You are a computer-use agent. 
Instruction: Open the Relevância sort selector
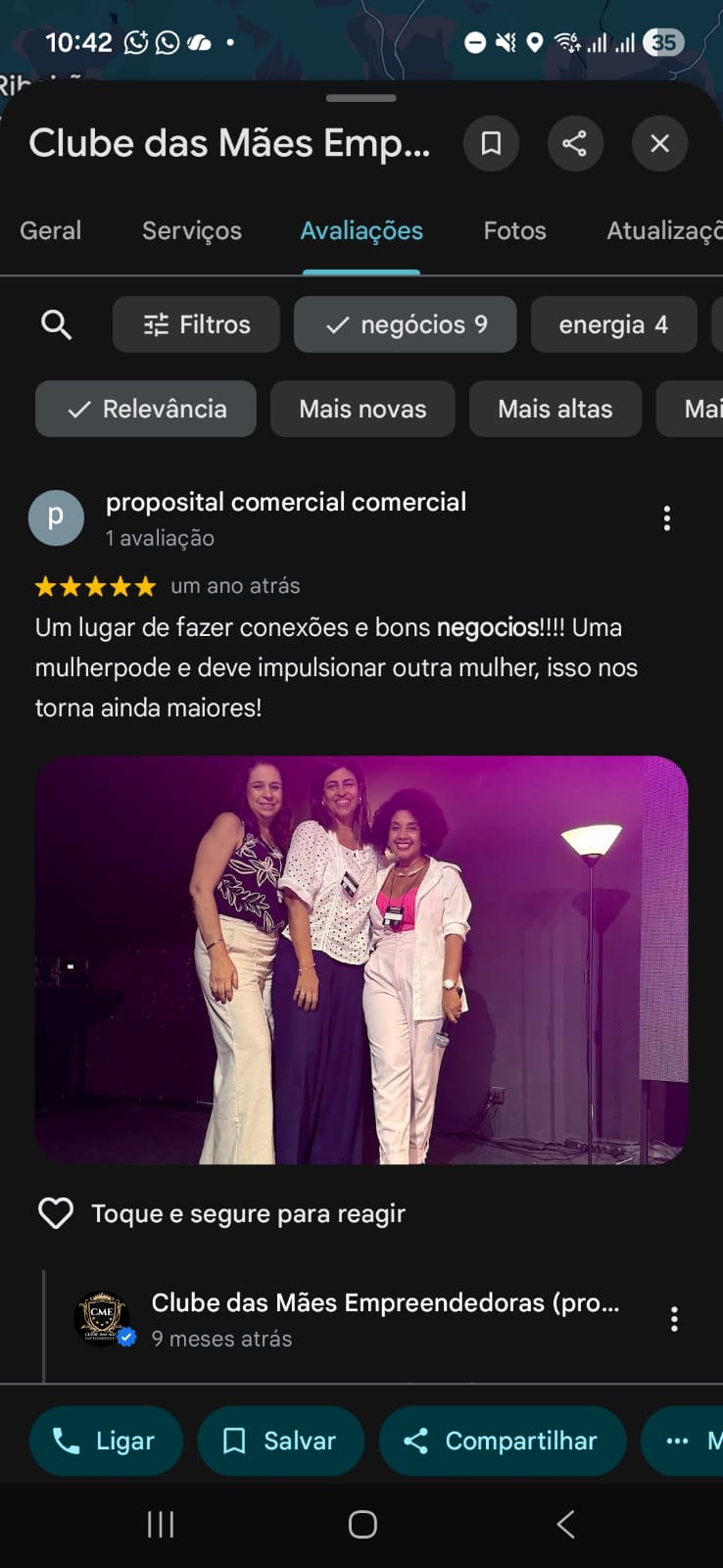[145, 409]
